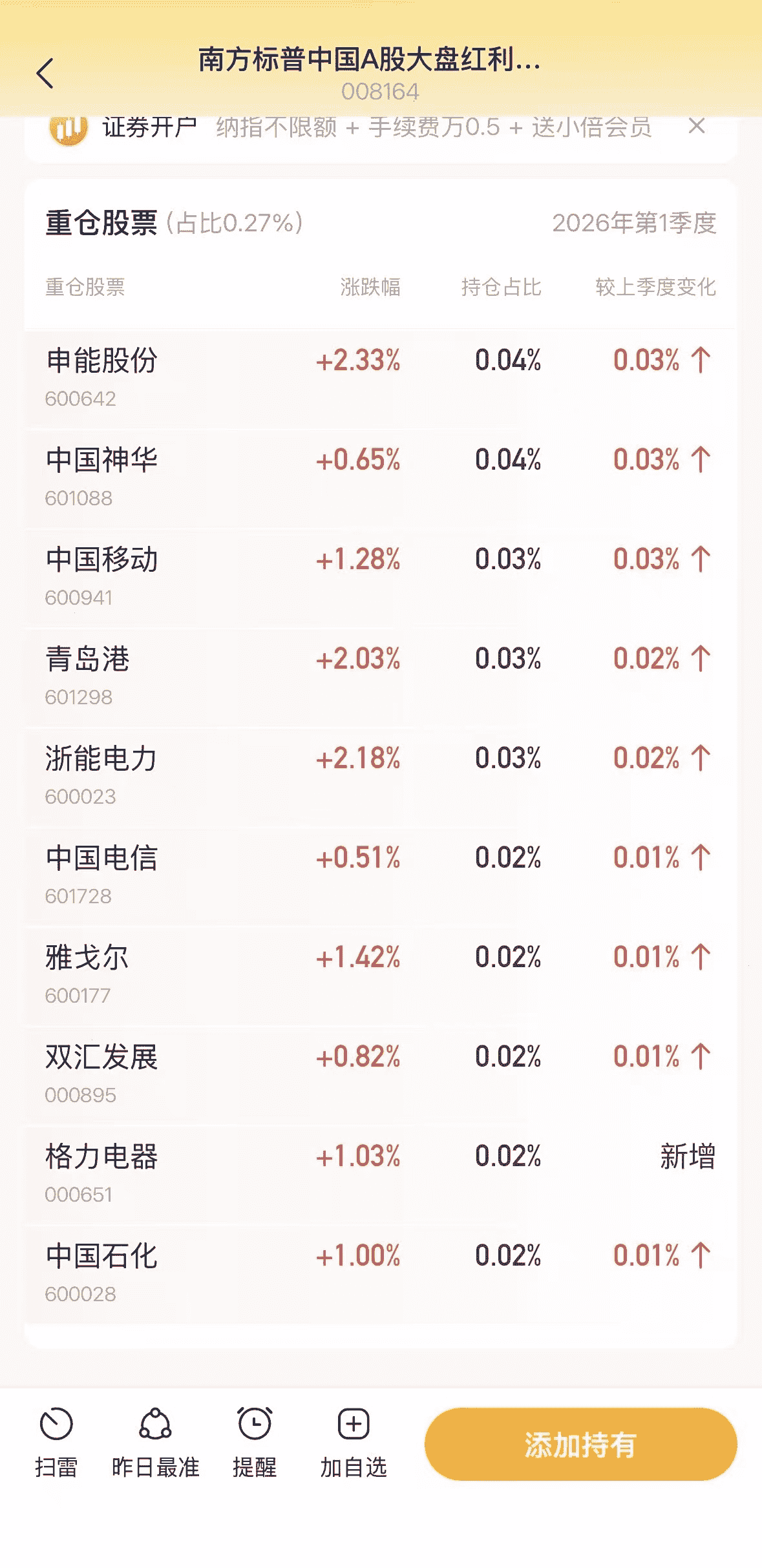View 中国石化 stock row

pos(380,1273)
